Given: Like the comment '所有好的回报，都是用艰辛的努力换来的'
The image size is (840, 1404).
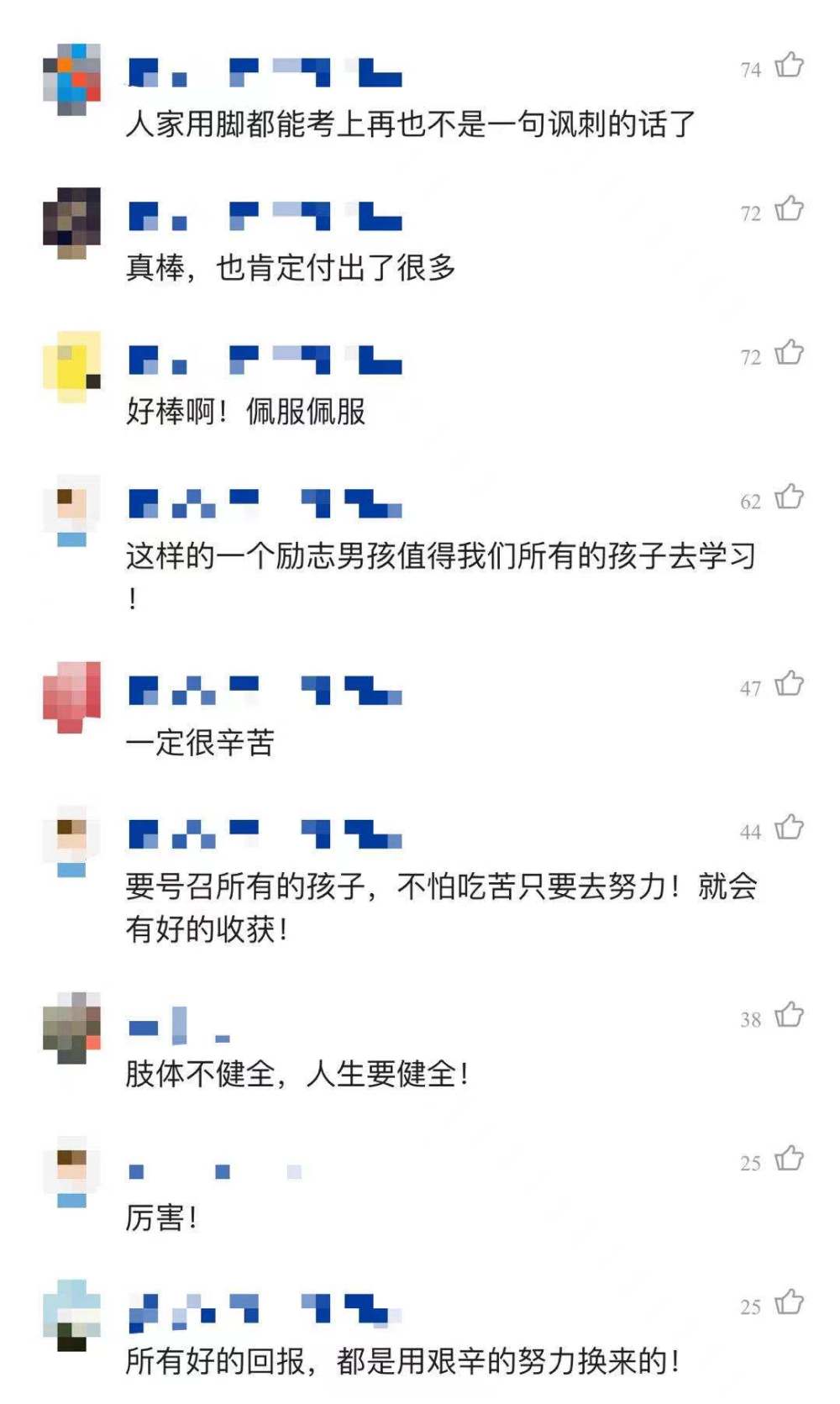Looking at the screenshot, I should pyautogui.click(x=789, y=1303).
